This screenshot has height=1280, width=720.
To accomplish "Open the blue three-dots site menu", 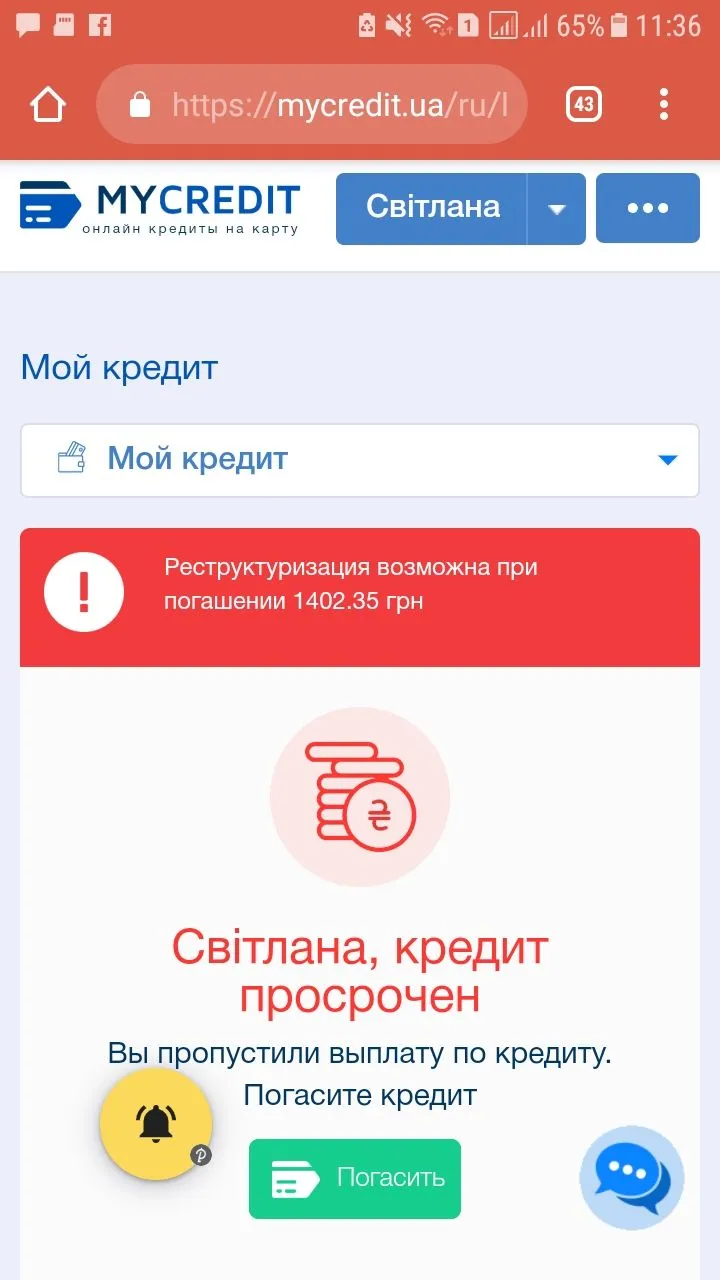I will (647, 208).
